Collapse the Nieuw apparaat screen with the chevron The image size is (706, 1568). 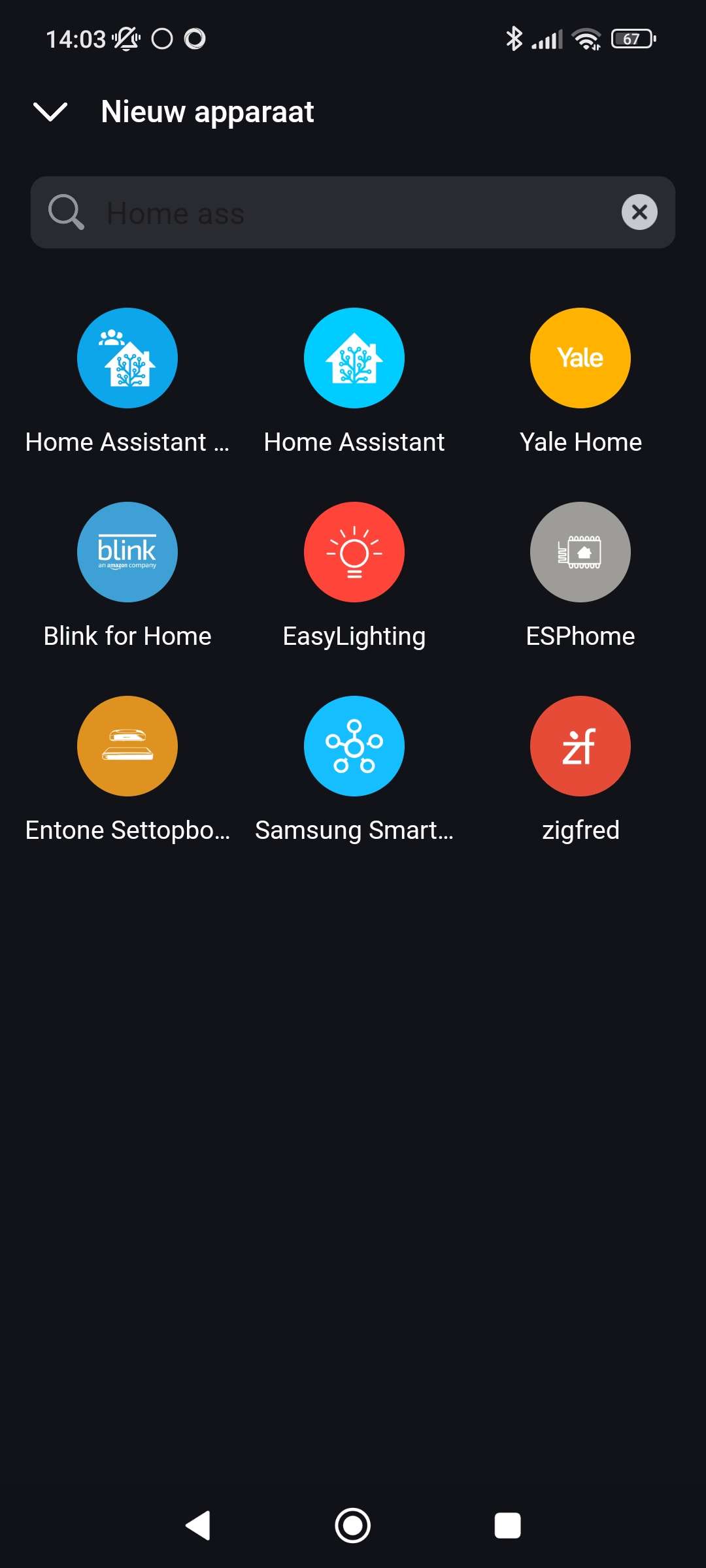[x=50, y=112]
